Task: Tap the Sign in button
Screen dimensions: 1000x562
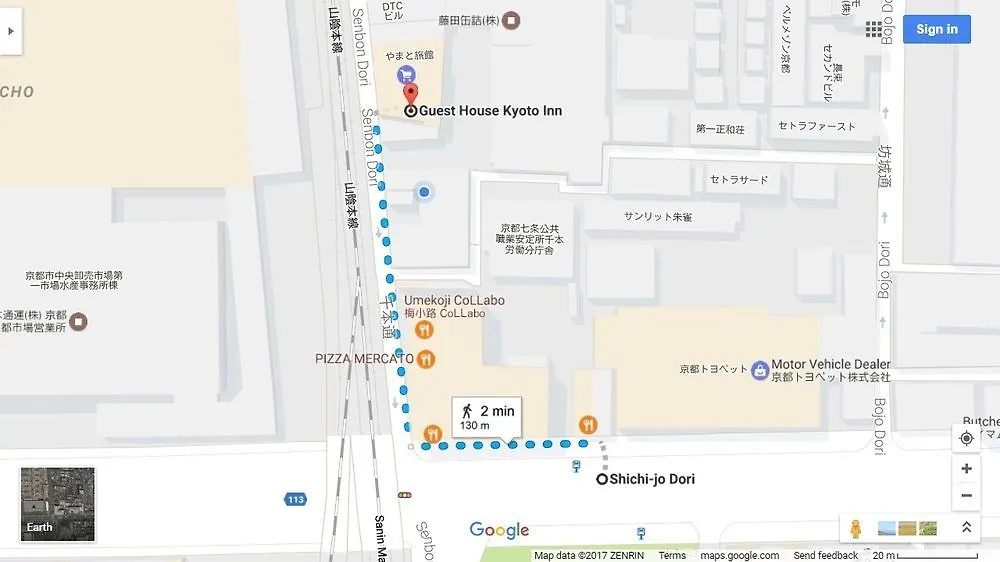Action: coord(936,29)
